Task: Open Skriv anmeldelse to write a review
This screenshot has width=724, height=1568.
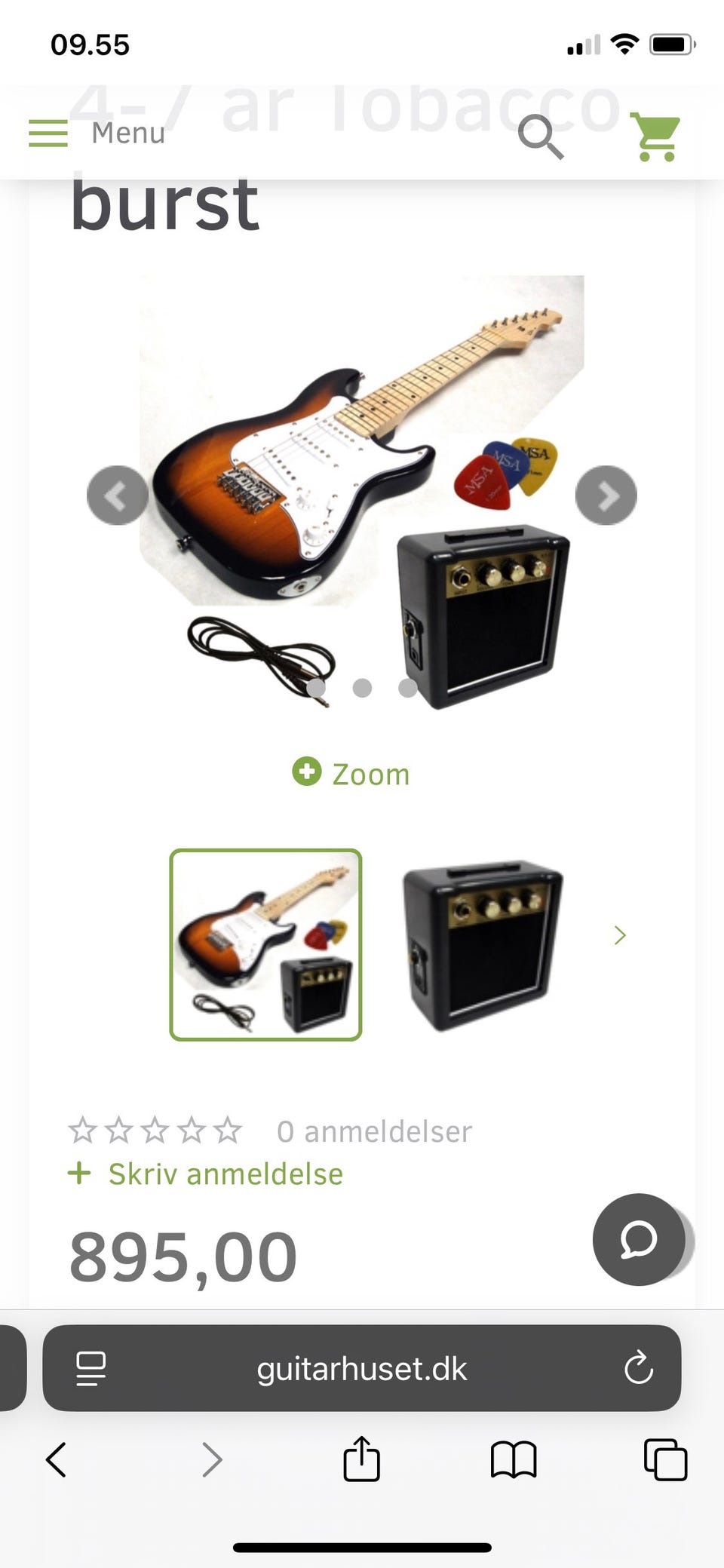Action: (225, 1174)
